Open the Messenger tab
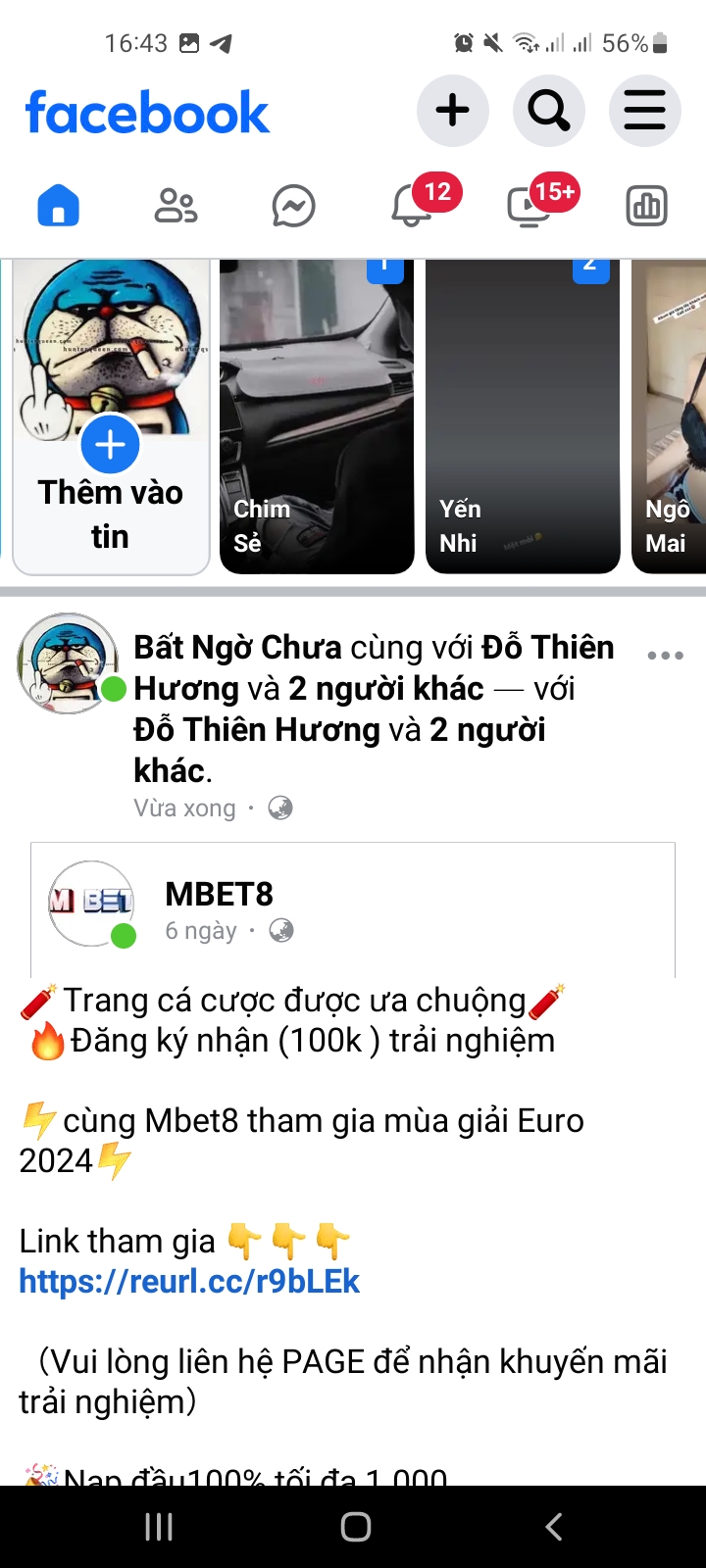Image resolution: width=706 pixels, height=1568 pixels. [x=293, y=207]
